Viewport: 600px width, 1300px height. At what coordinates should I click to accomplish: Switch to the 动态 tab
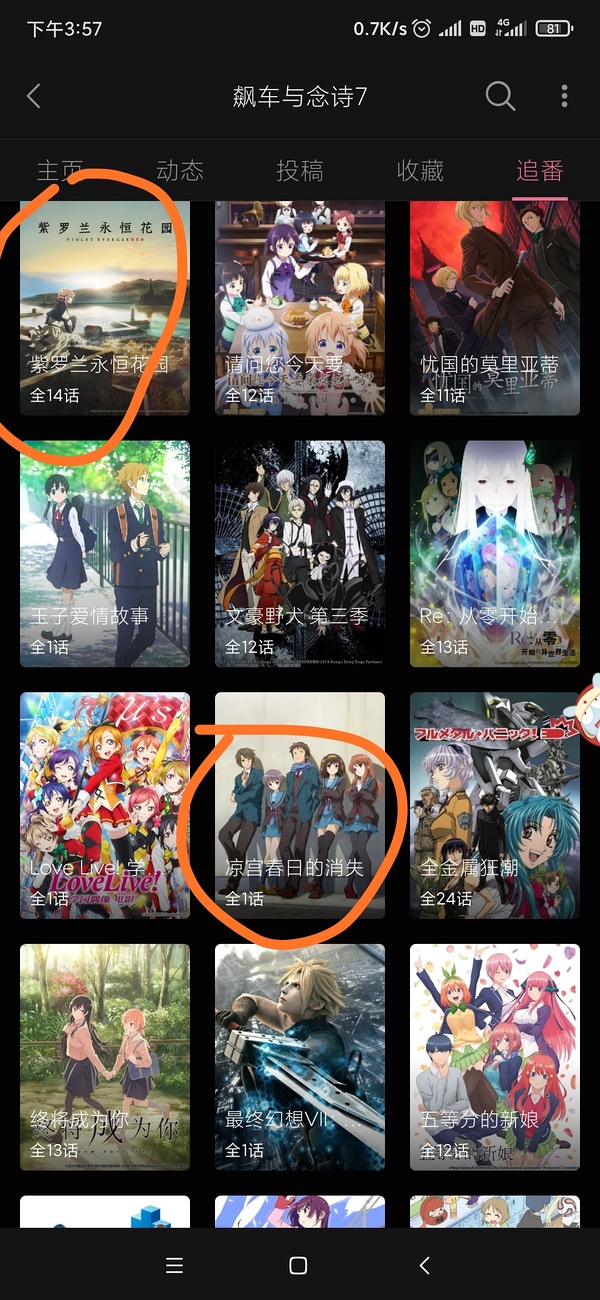tap(180, 171)
